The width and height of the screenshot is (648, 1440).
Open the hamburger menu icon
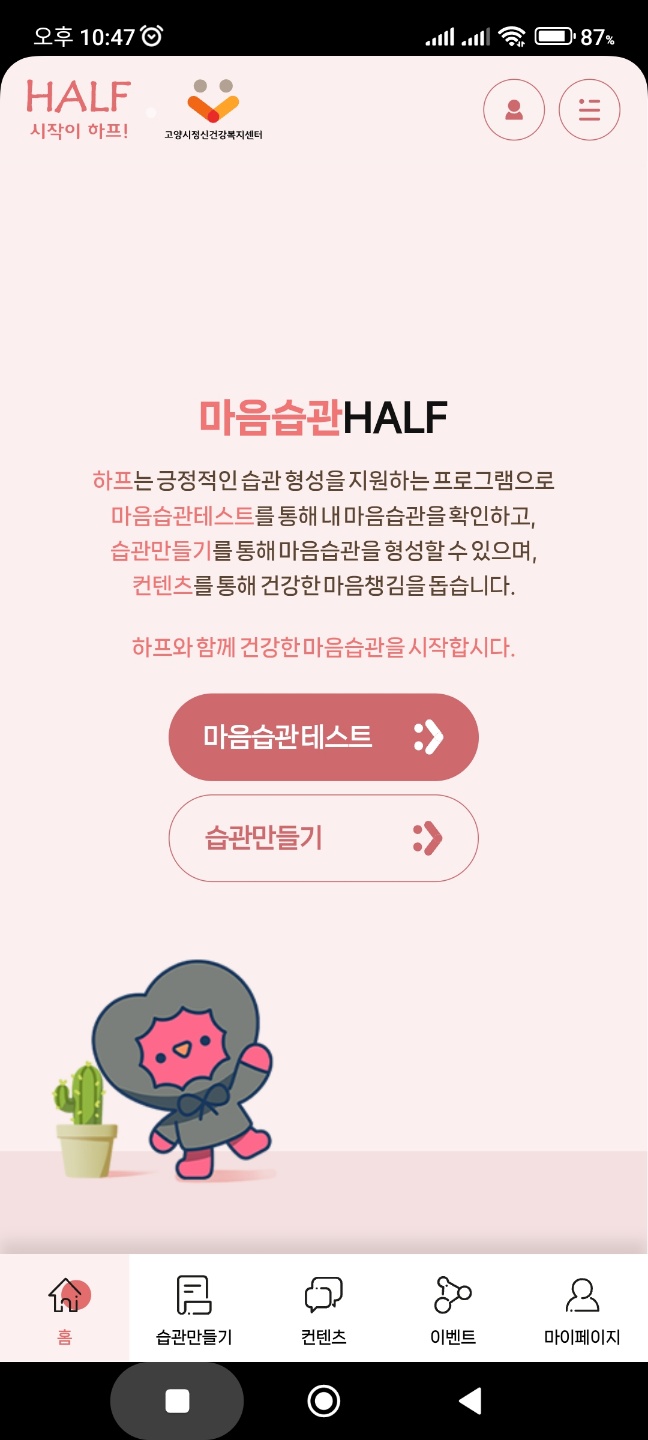[589, 110]
